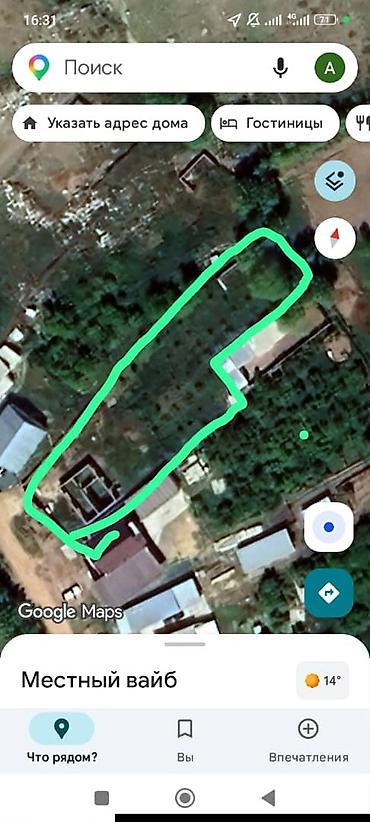Image resolution: width=370 pixels, height=822 pixels.
Task: Select the Гостиницы chip
Action: [276, 123]
